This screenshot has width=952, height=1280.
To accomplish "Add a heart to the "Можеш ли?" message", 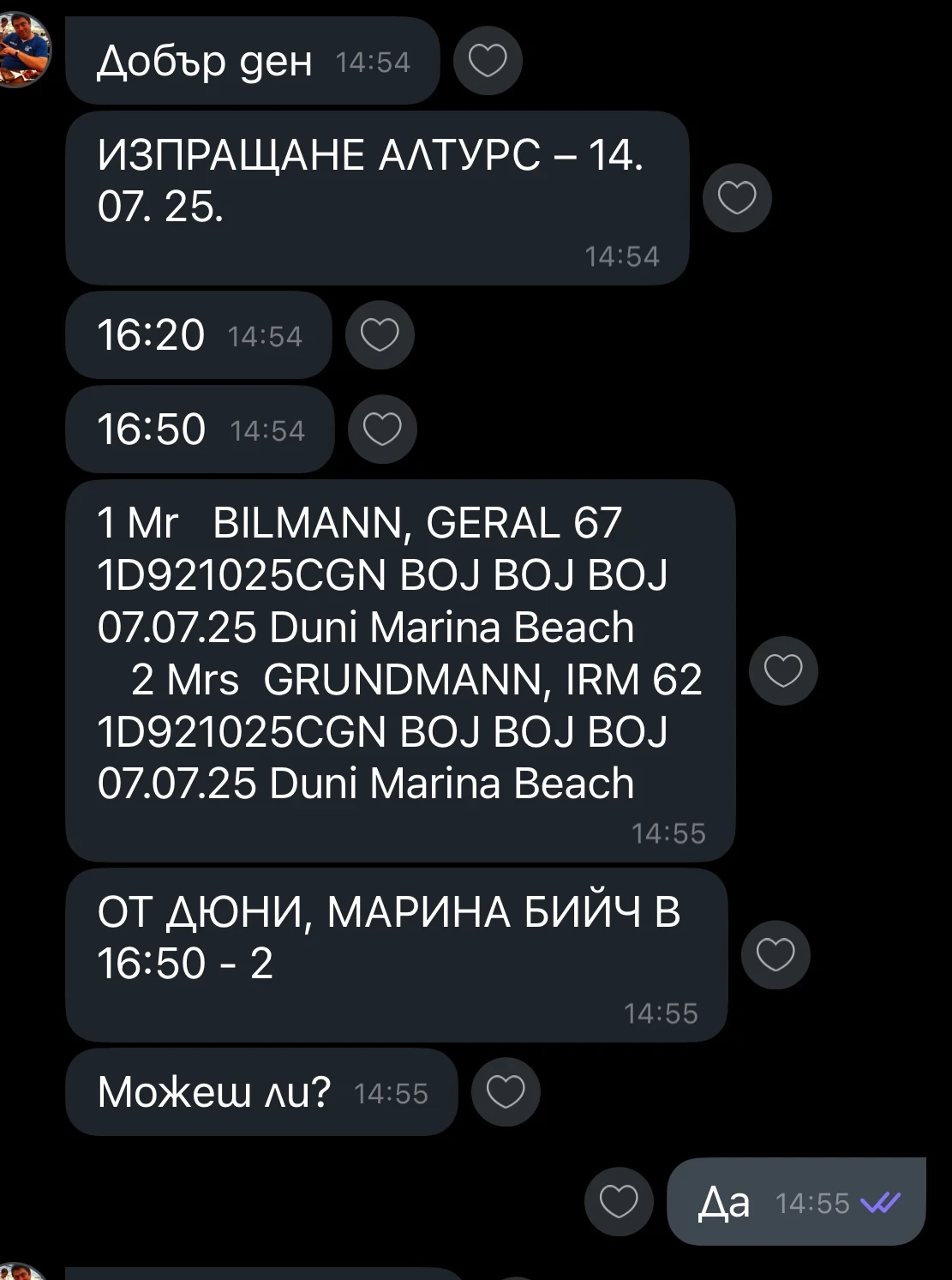I will click(x=506, y=1092).
